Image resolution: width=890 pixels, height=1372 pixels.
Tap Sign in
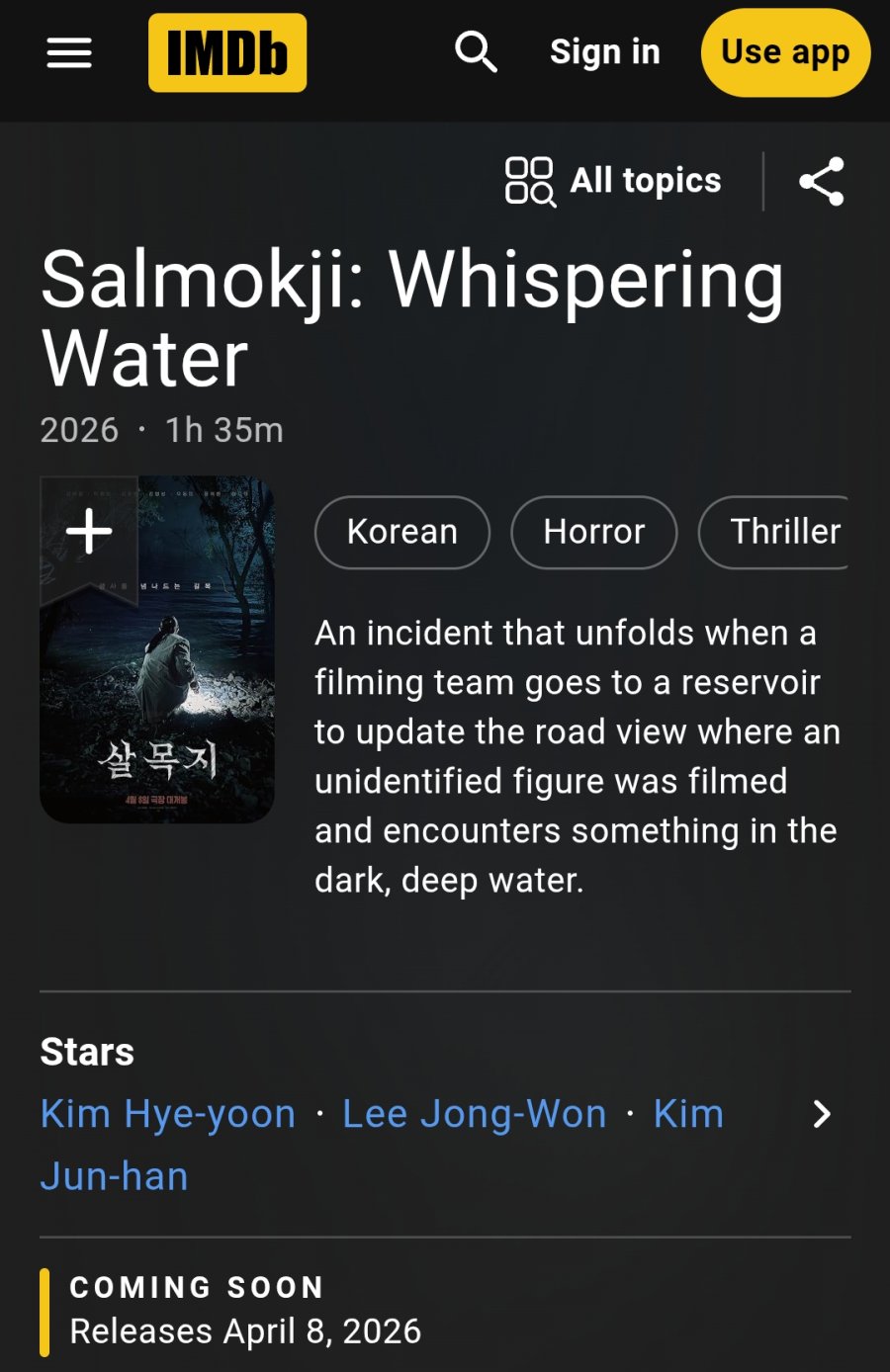click(604, 51)
